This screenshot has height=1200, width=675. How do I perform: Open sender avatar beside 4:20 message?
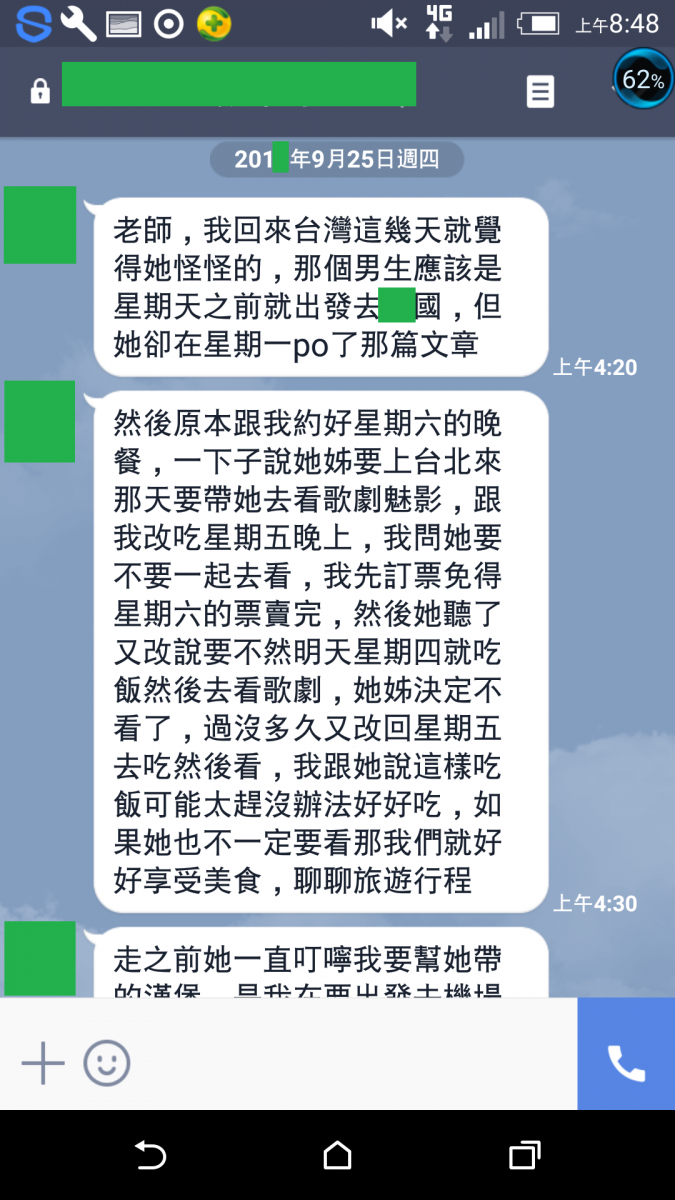pyautogui.click(x=40, y=225)
